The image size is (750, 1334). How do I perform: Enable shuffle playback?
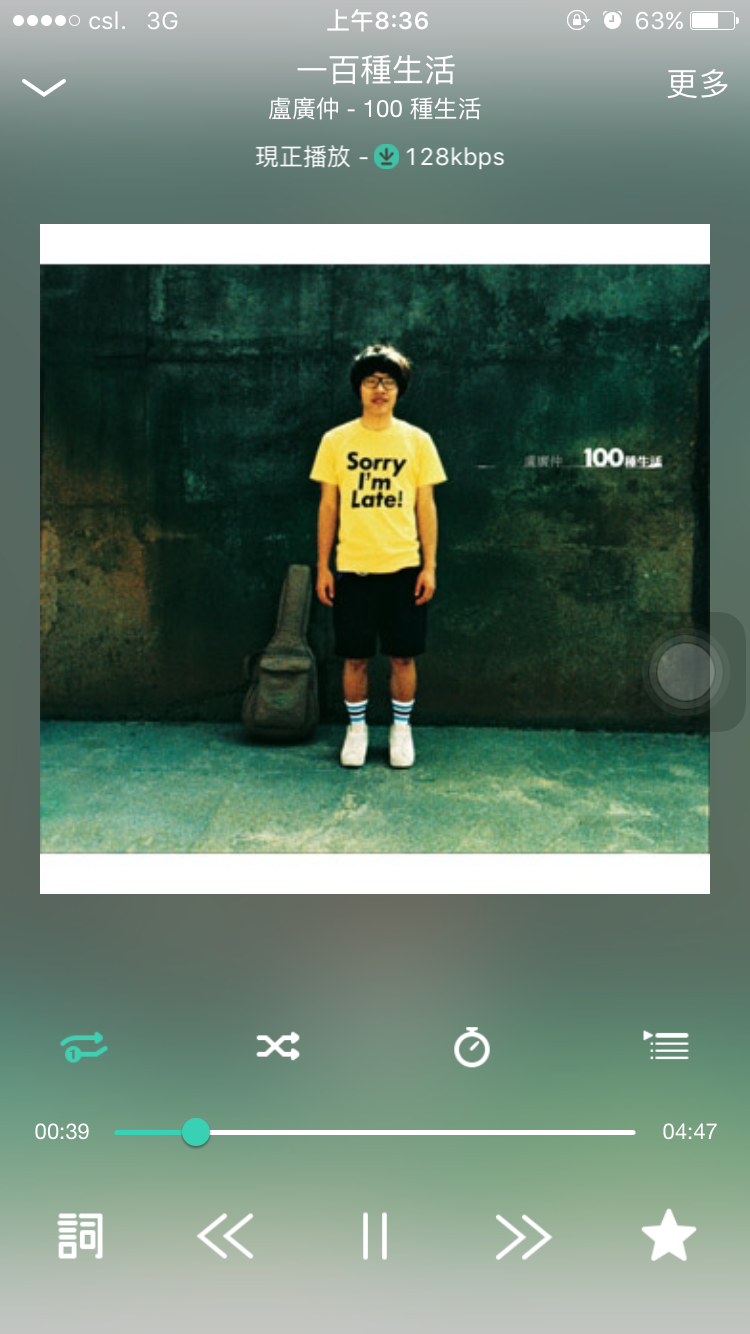[278, 1047]
